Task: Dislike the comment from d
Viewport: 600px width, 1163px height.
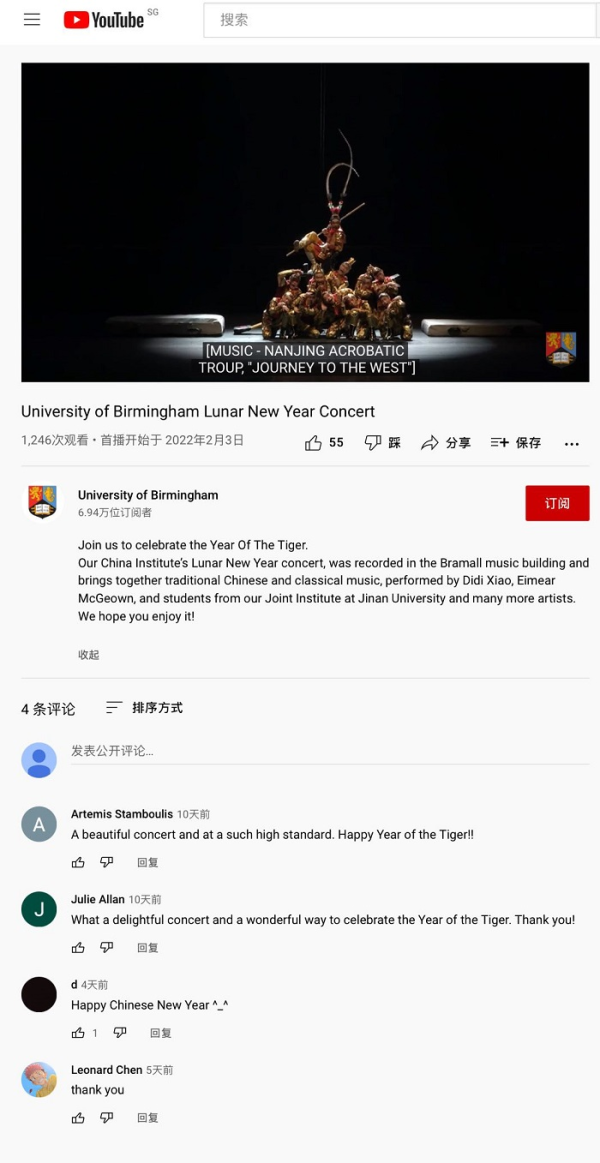Action: [x=120, y=1032]
